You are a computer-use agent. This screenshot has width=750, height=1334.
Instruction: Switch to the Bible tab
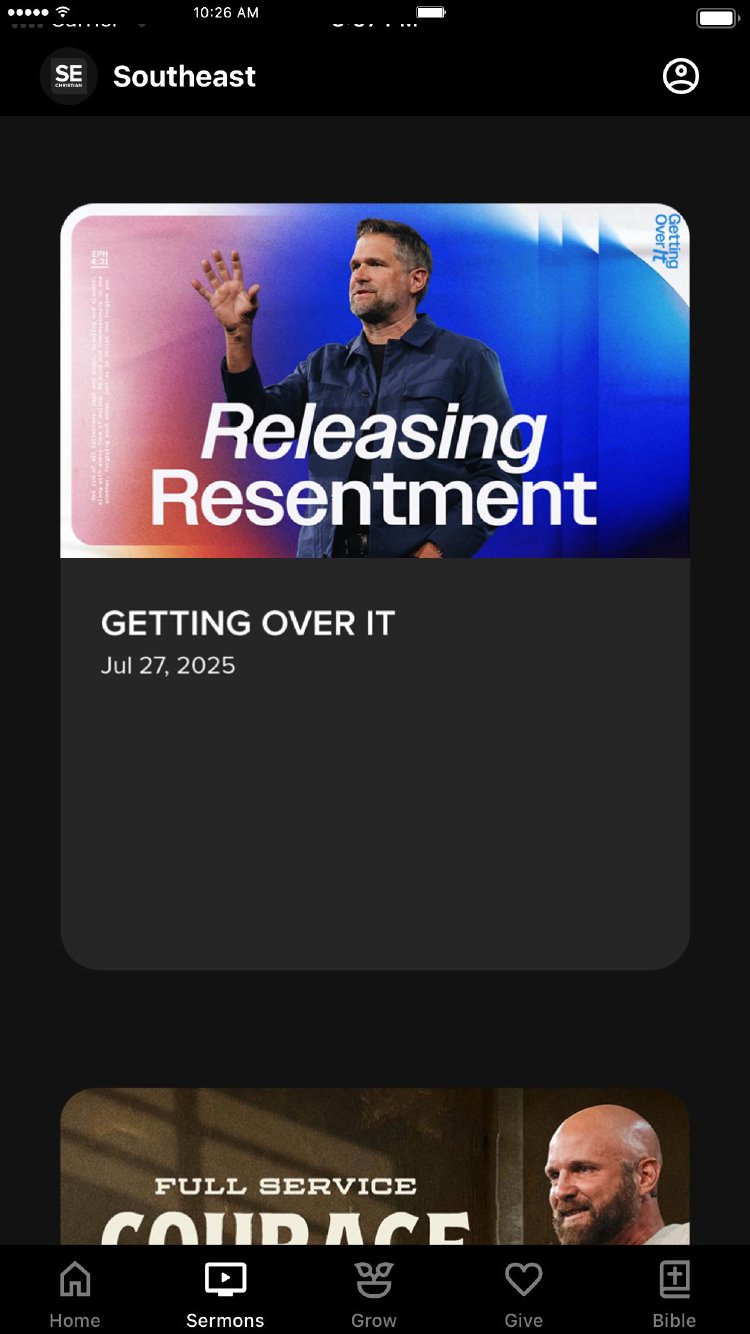pyautogui.click(x=674, y=1292)
